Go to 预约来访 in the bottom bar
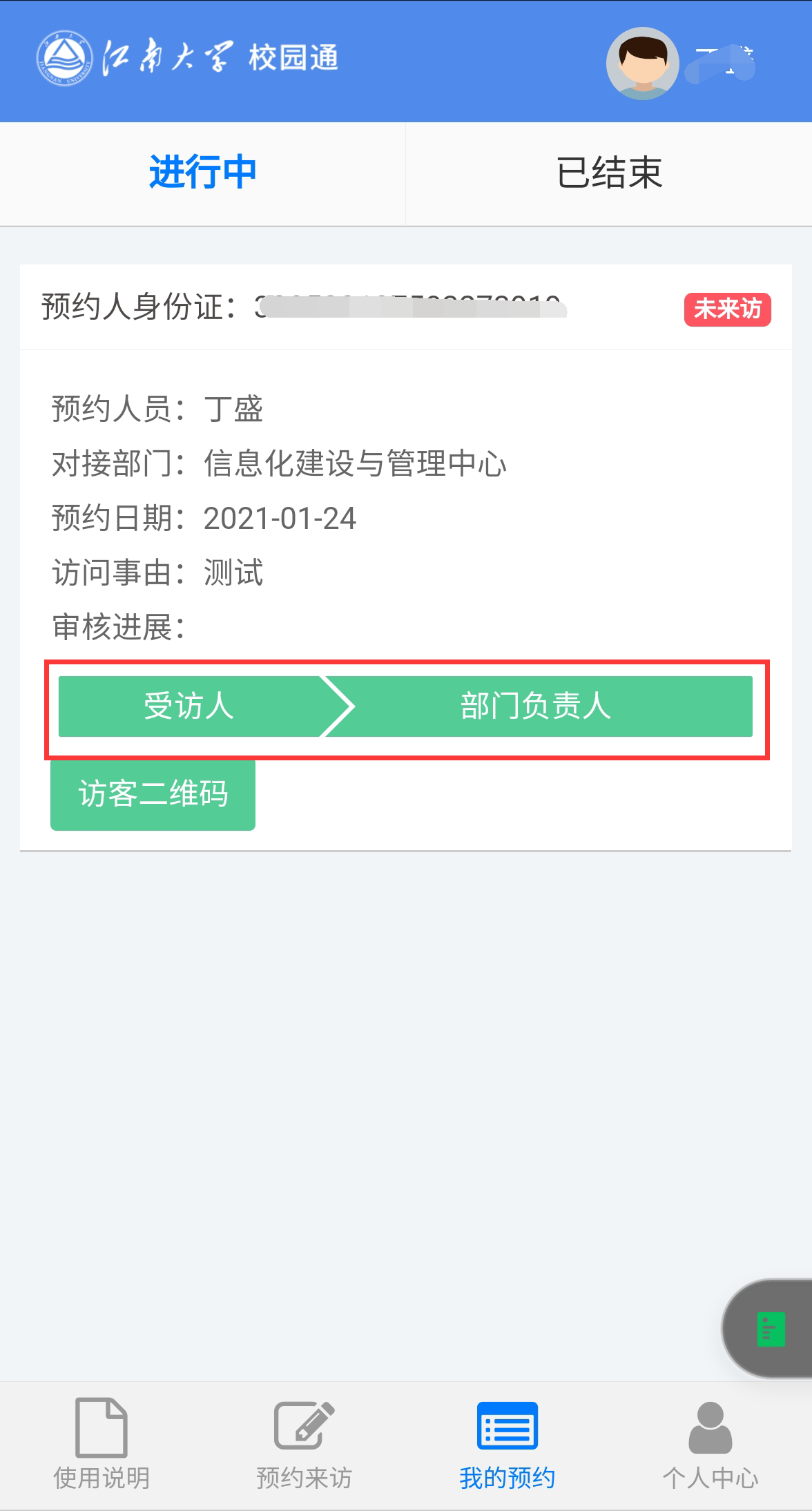 point(304,1445)
